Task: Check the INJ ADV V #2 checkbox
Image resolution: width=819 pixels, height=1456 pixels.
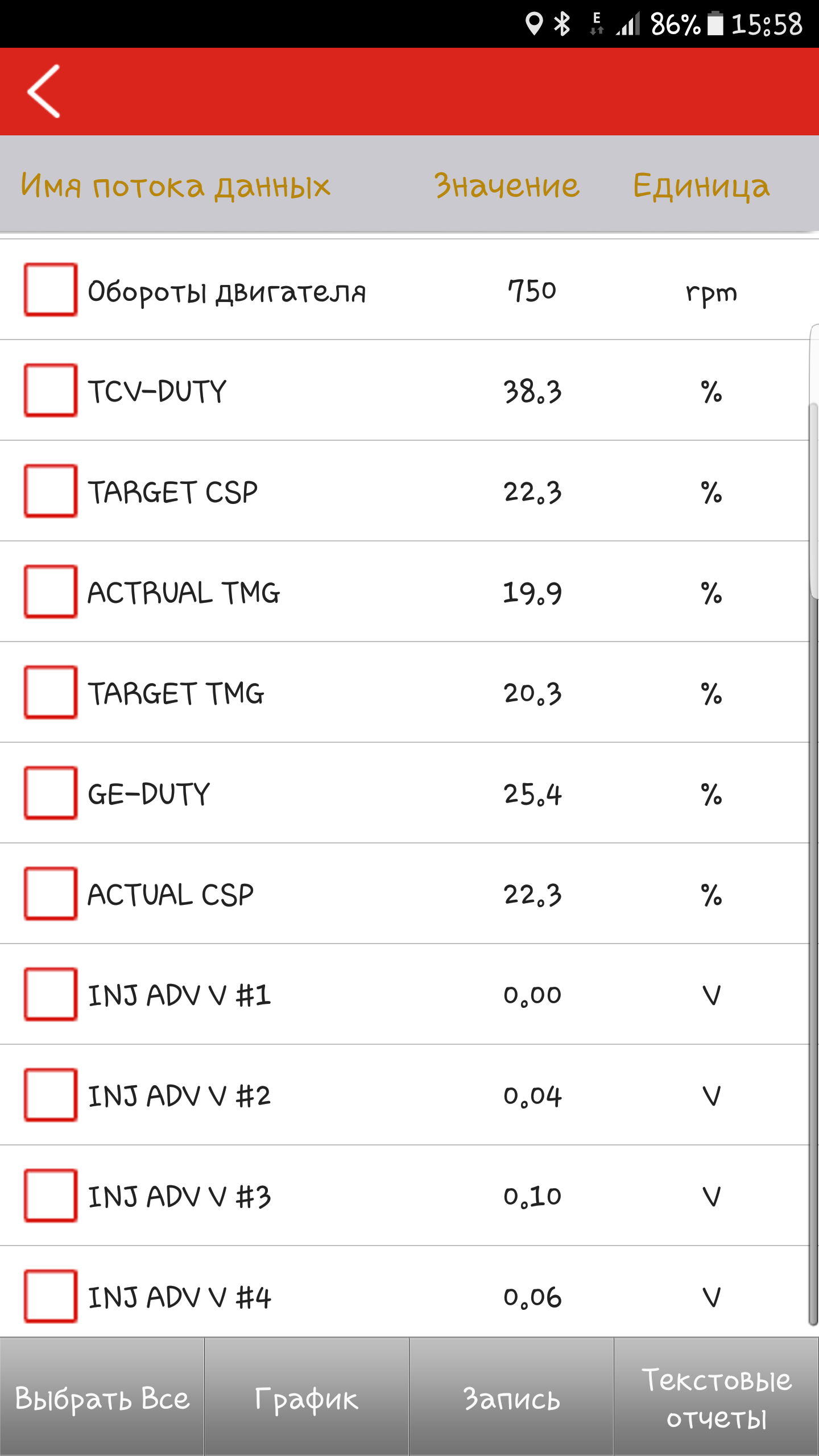Action: point(51,1095)
